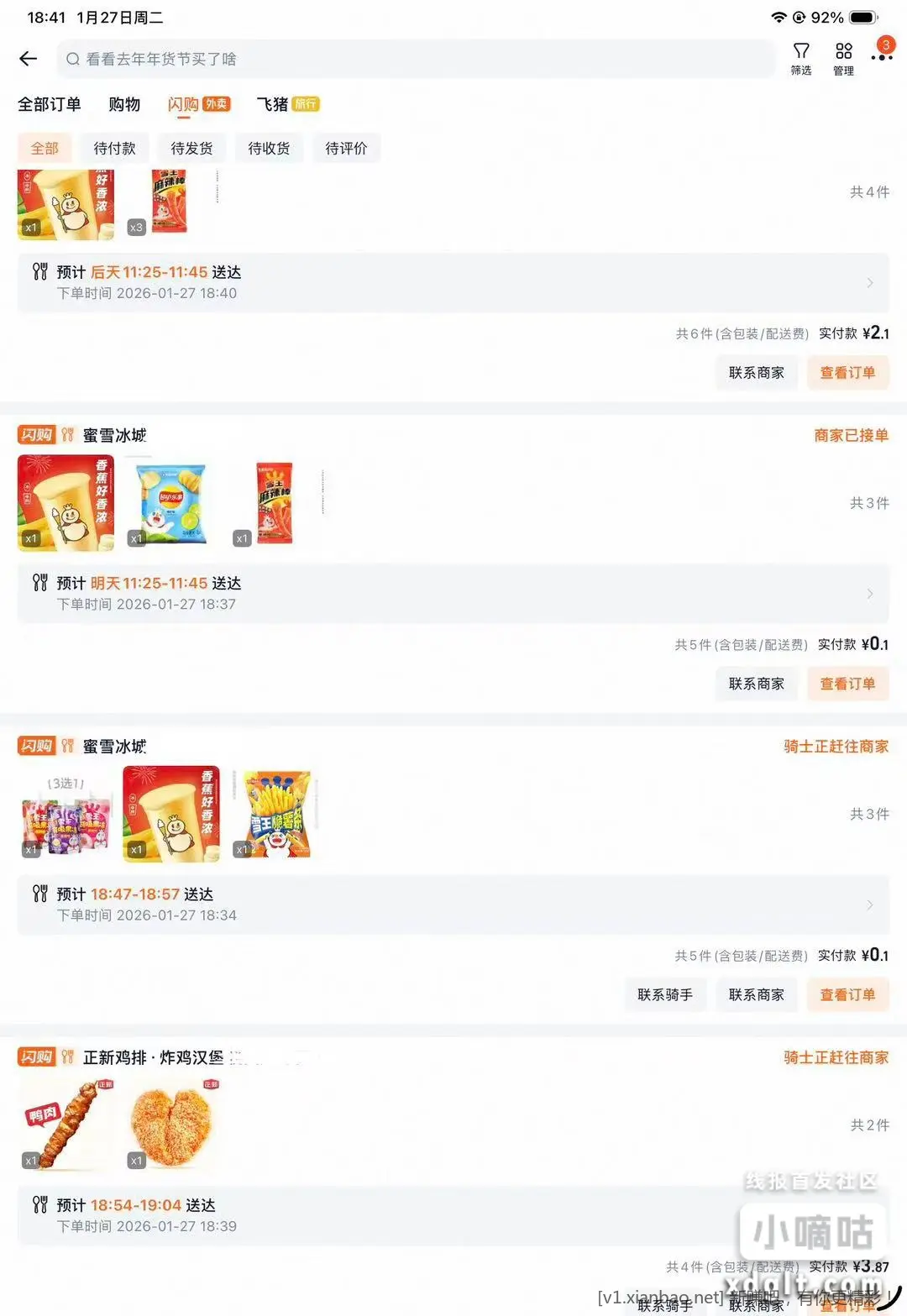Open 蜜雪冰城 store from 骑士正赶往商家 order
The height and width of the screenshot is (1316, 907).
[x=114, y=746]
